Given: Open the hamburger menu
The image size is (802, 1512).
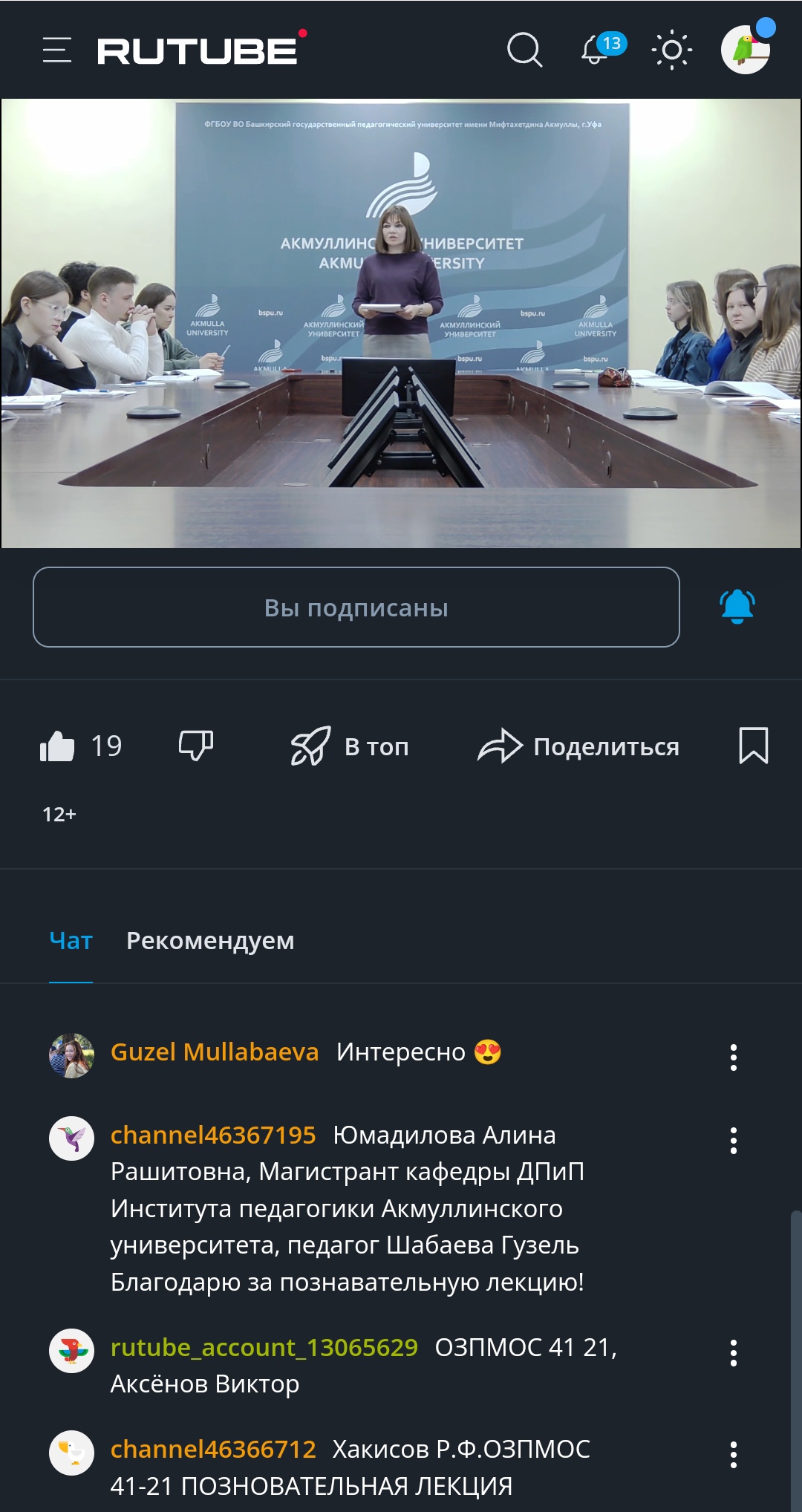Looking at the screenshot, I should click(57, 50).
